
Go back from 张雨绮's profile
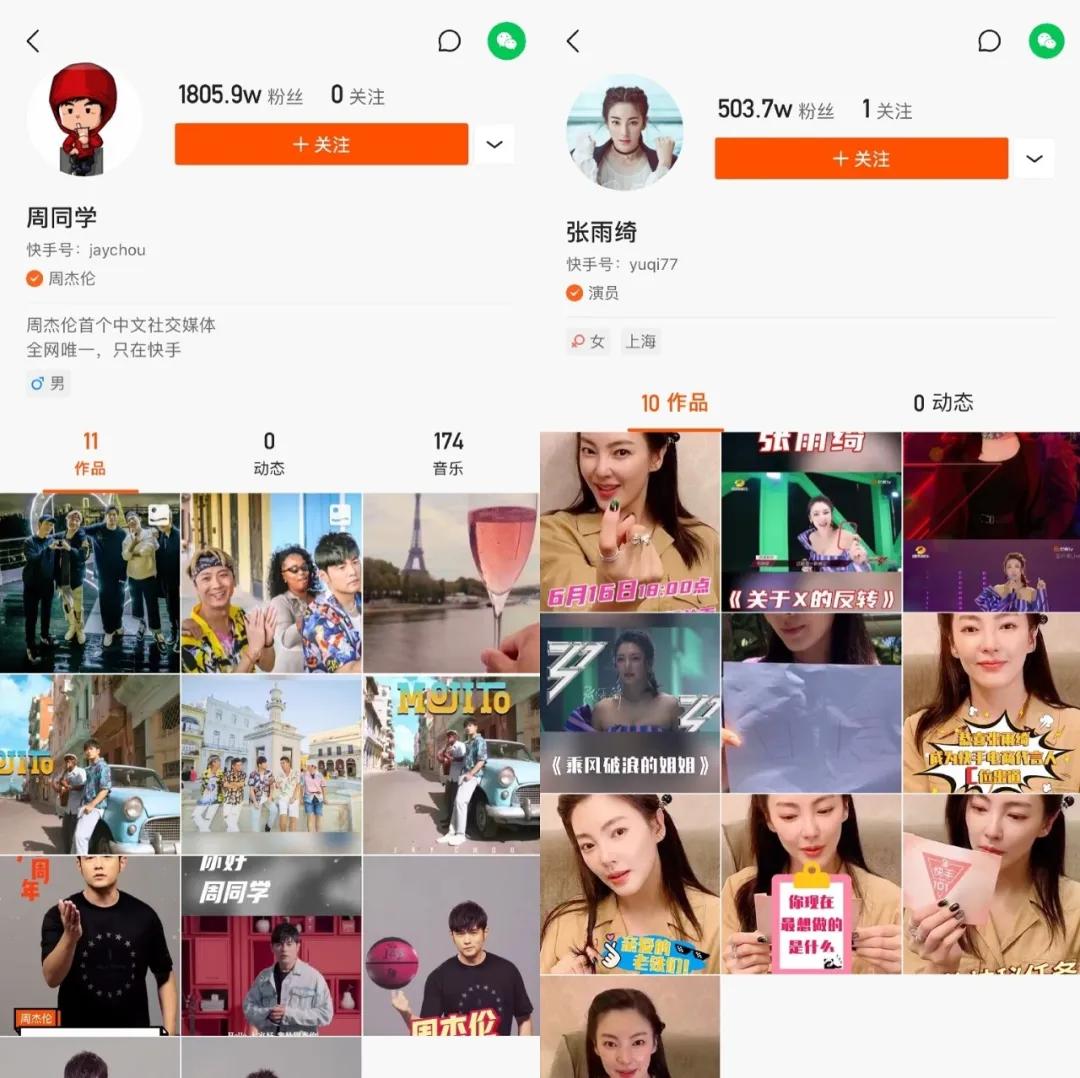coord(573,41)
